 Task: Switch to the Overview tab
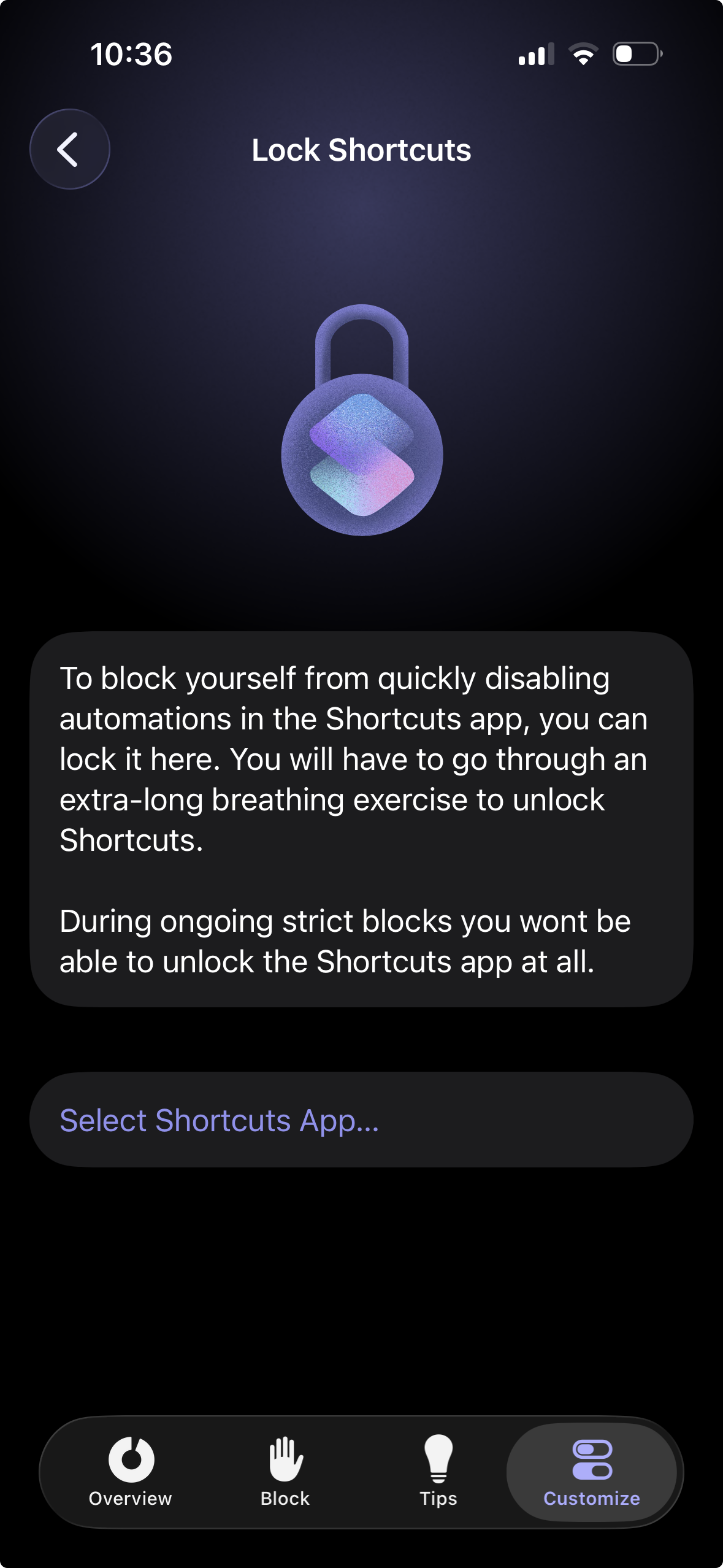pos(131,1471)
